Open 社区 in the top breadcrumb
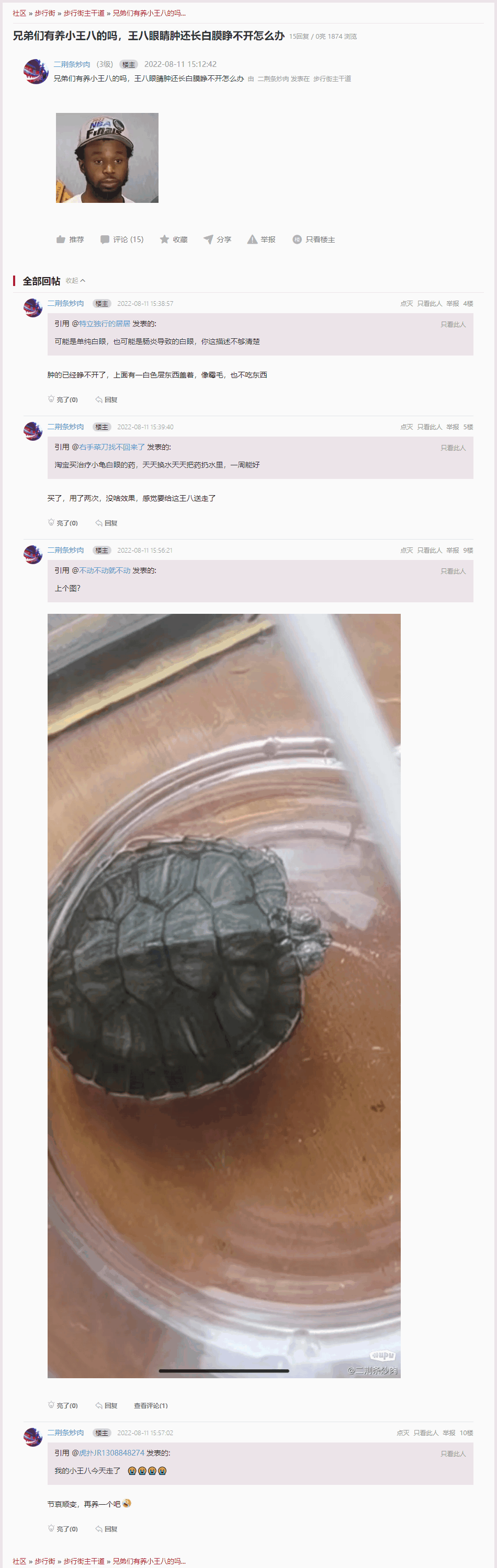Screen dimensions: 497x1568 19,13
